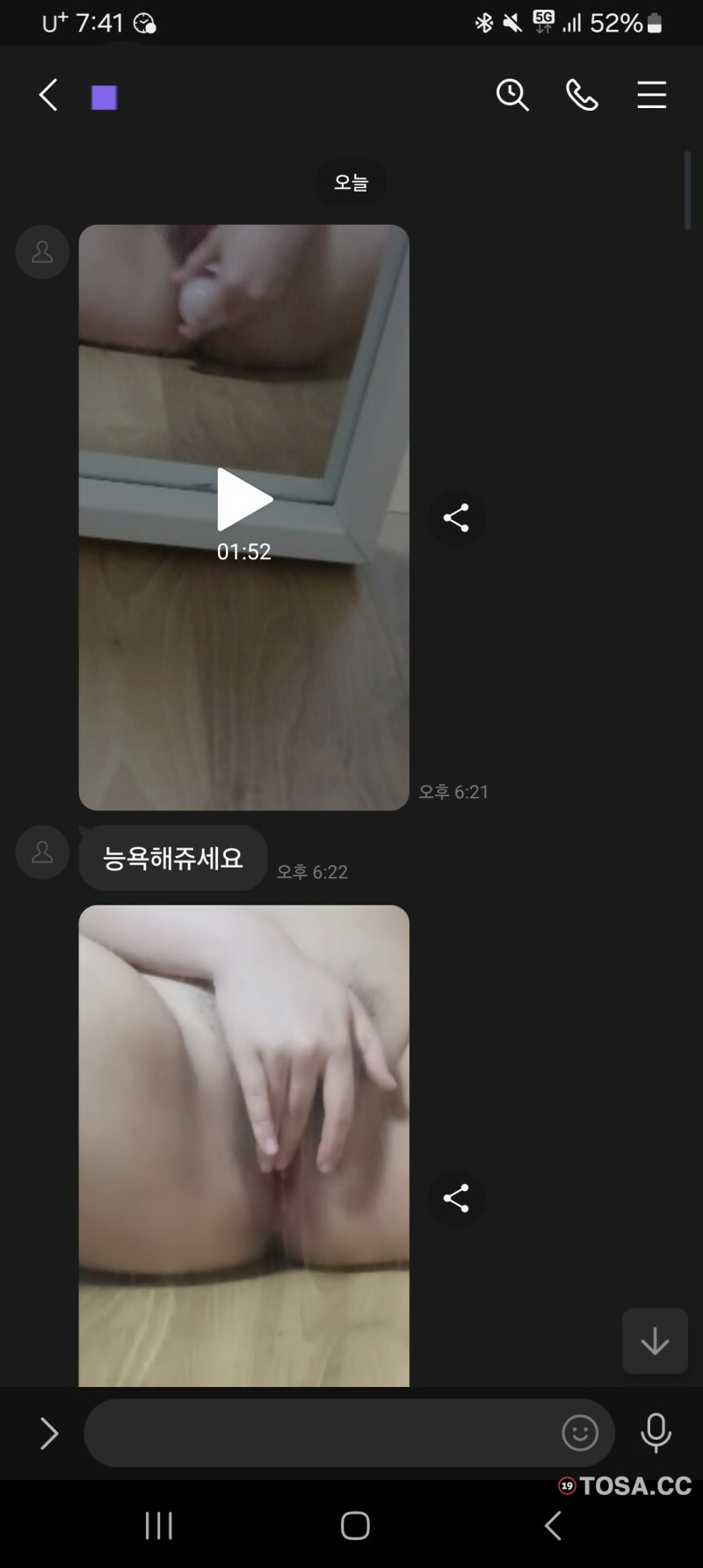Play the 01:52 video message

coord(244,499)
